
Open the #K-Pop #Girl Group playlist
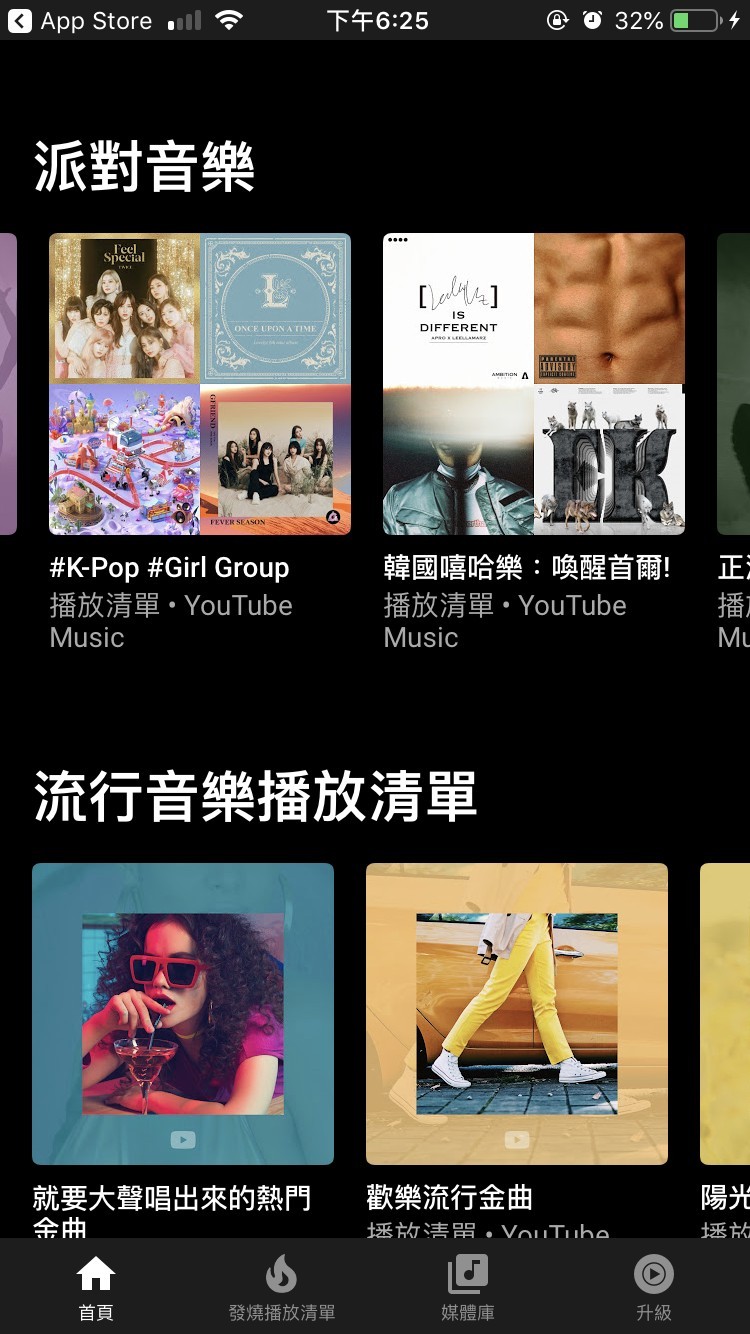point(200,384)
